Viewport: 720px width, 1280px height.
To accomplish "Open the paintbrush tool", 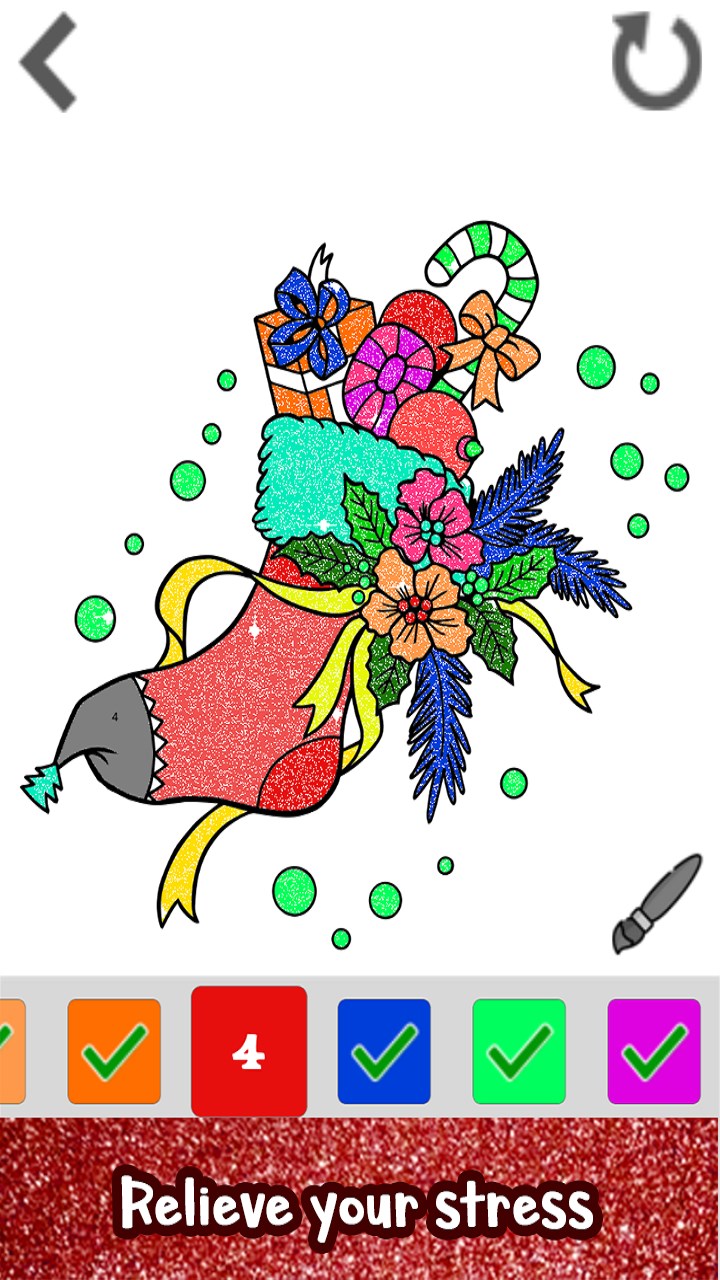I will pyautogui.click(x=656, y=903).
